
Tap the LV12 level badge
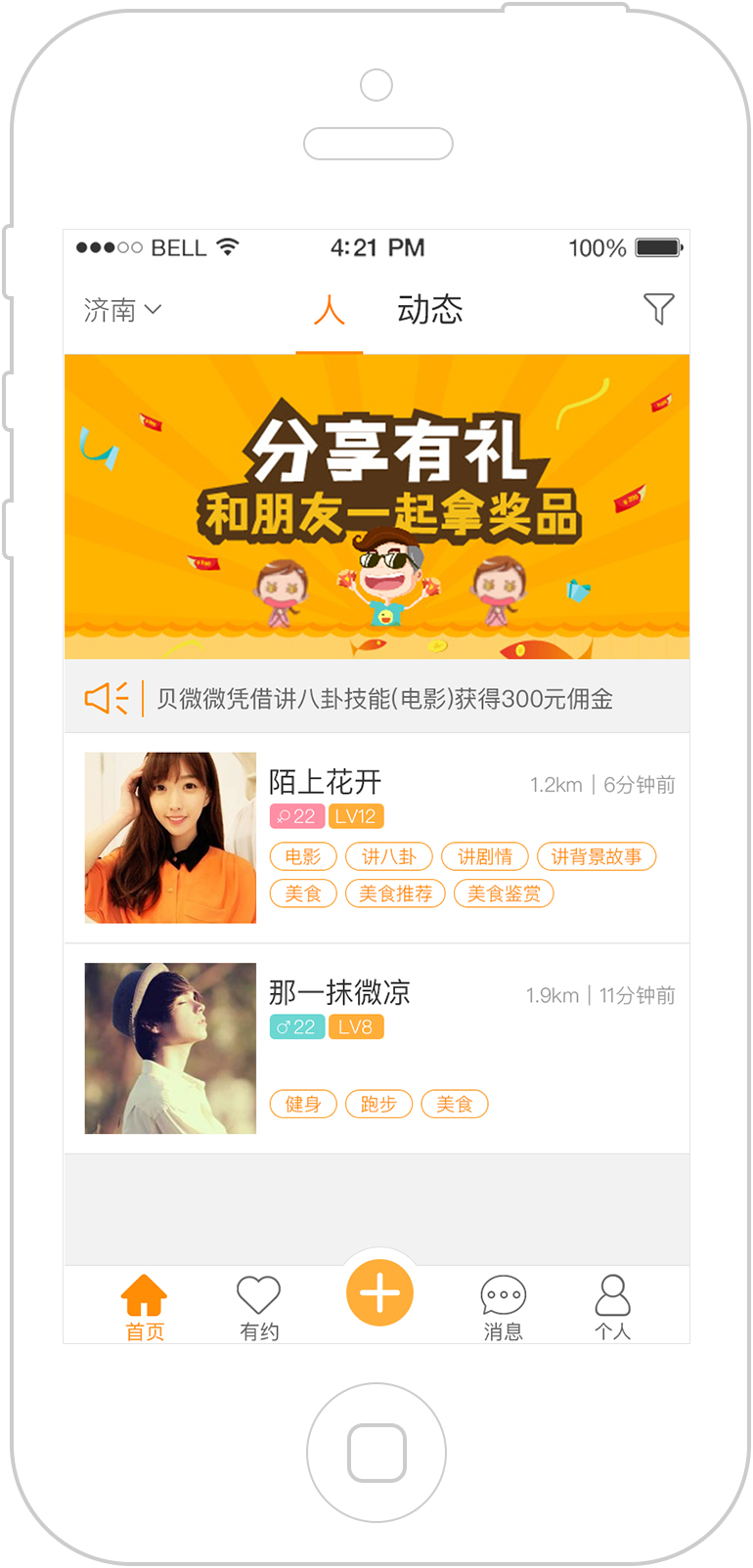pos(356,815)
